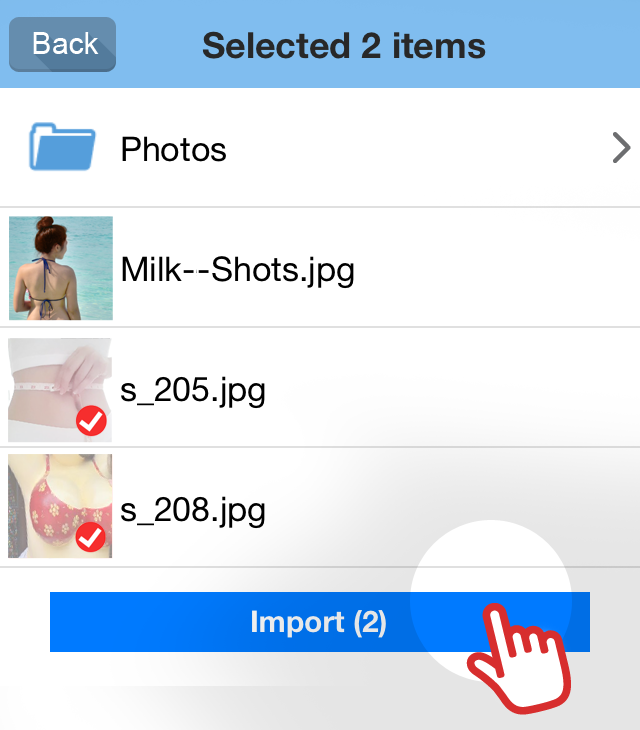The width and height of the screenshot is (640, 730).
Task: Tap the Back button
Action: tap(62, 45)
